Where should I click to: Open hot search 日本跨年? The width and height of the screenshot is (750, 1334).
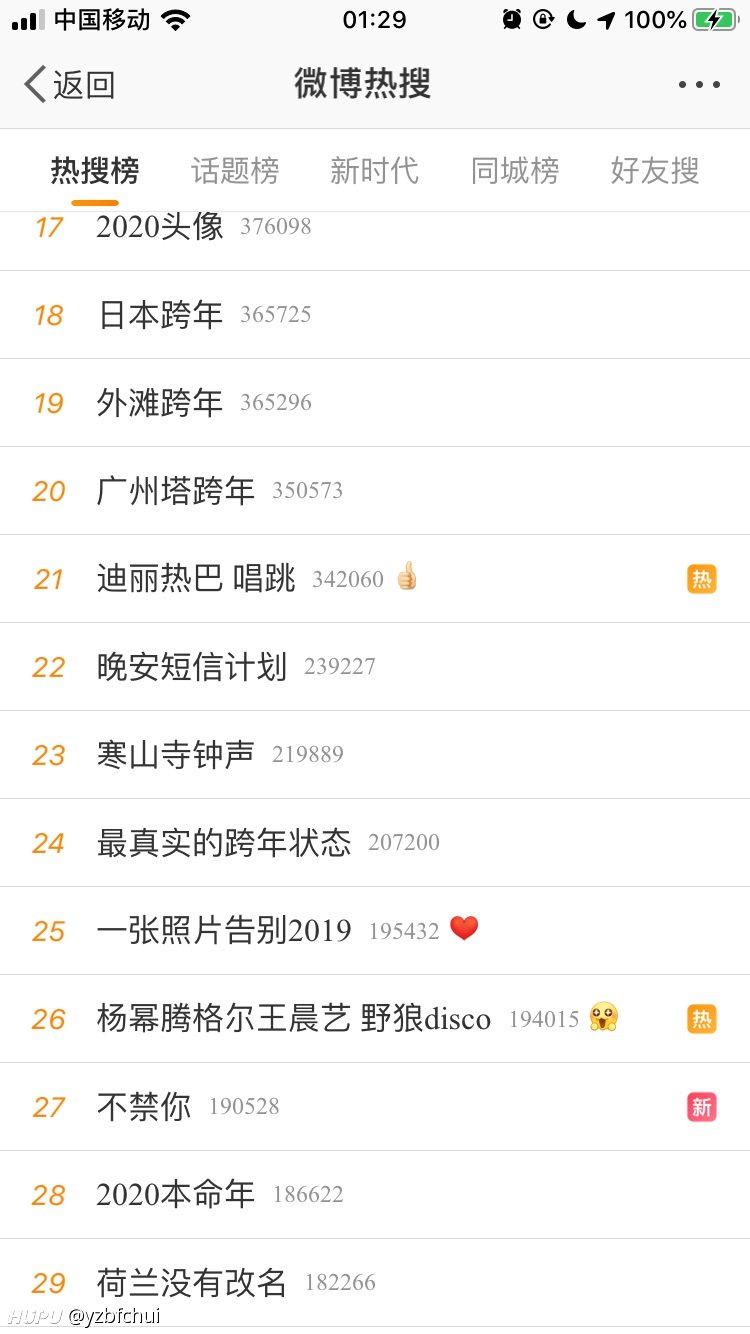(x=375, y=315)
